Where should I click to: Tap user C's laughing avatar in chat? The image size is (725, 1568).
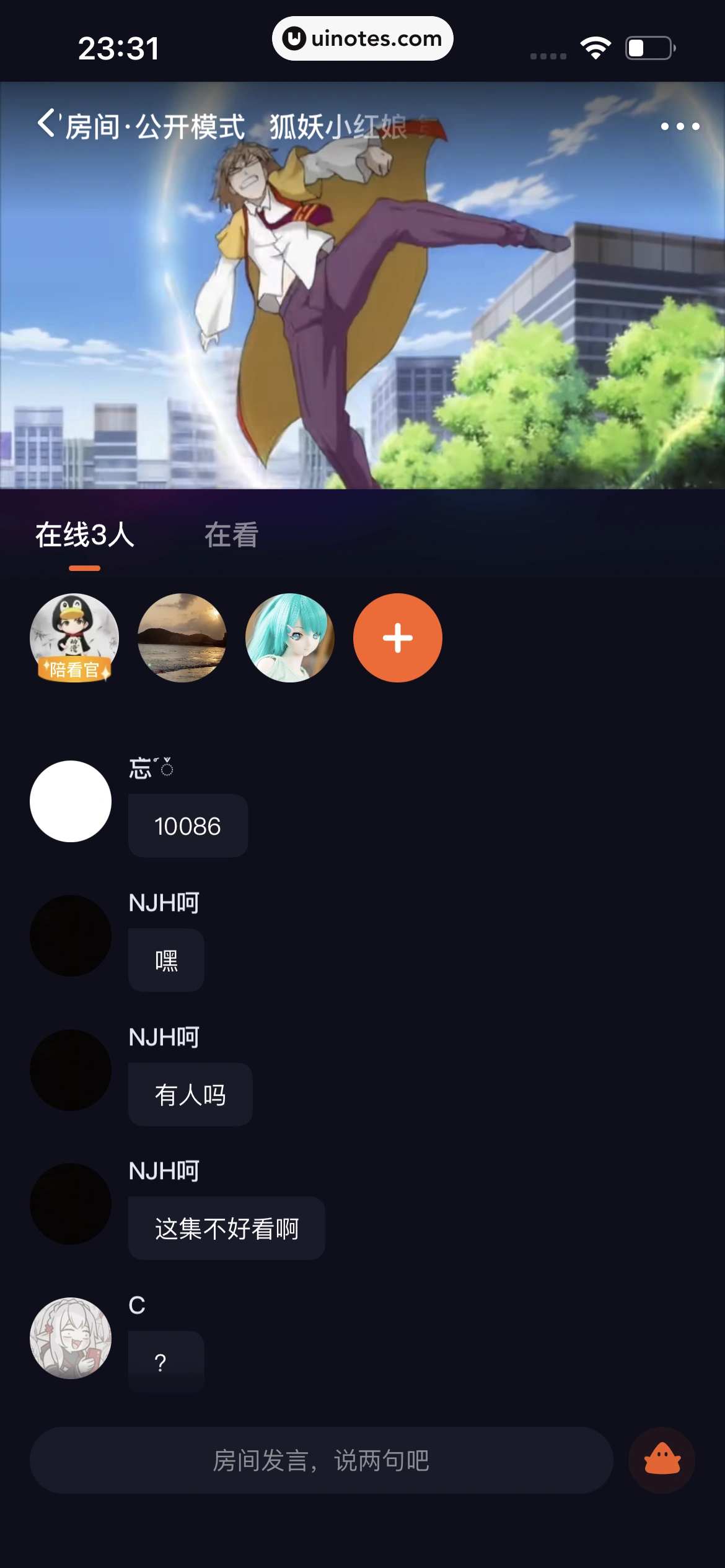(71, 1339)
